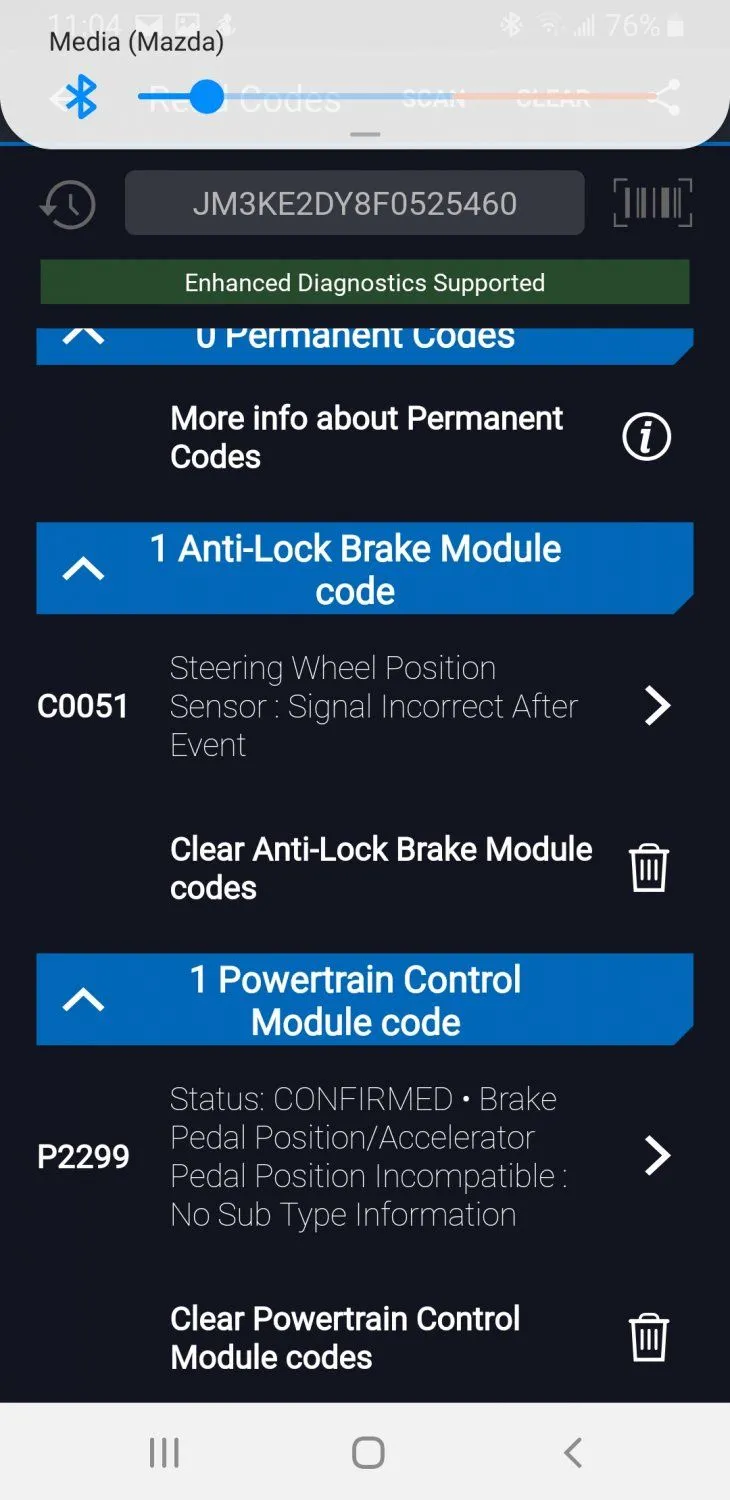Open recent apps from navigation bar

point(164,1452)
